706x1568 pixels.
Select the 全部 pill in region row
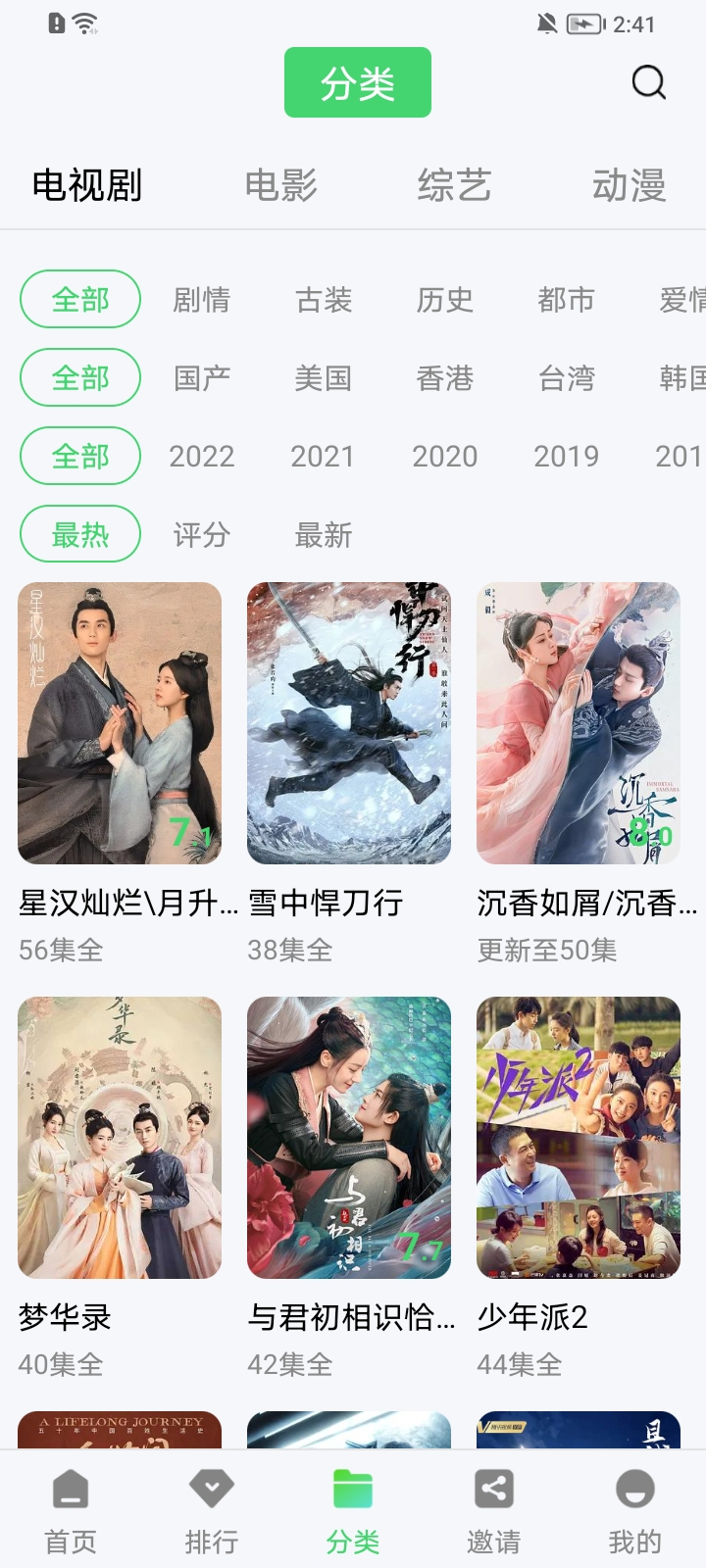click(79, 377)
